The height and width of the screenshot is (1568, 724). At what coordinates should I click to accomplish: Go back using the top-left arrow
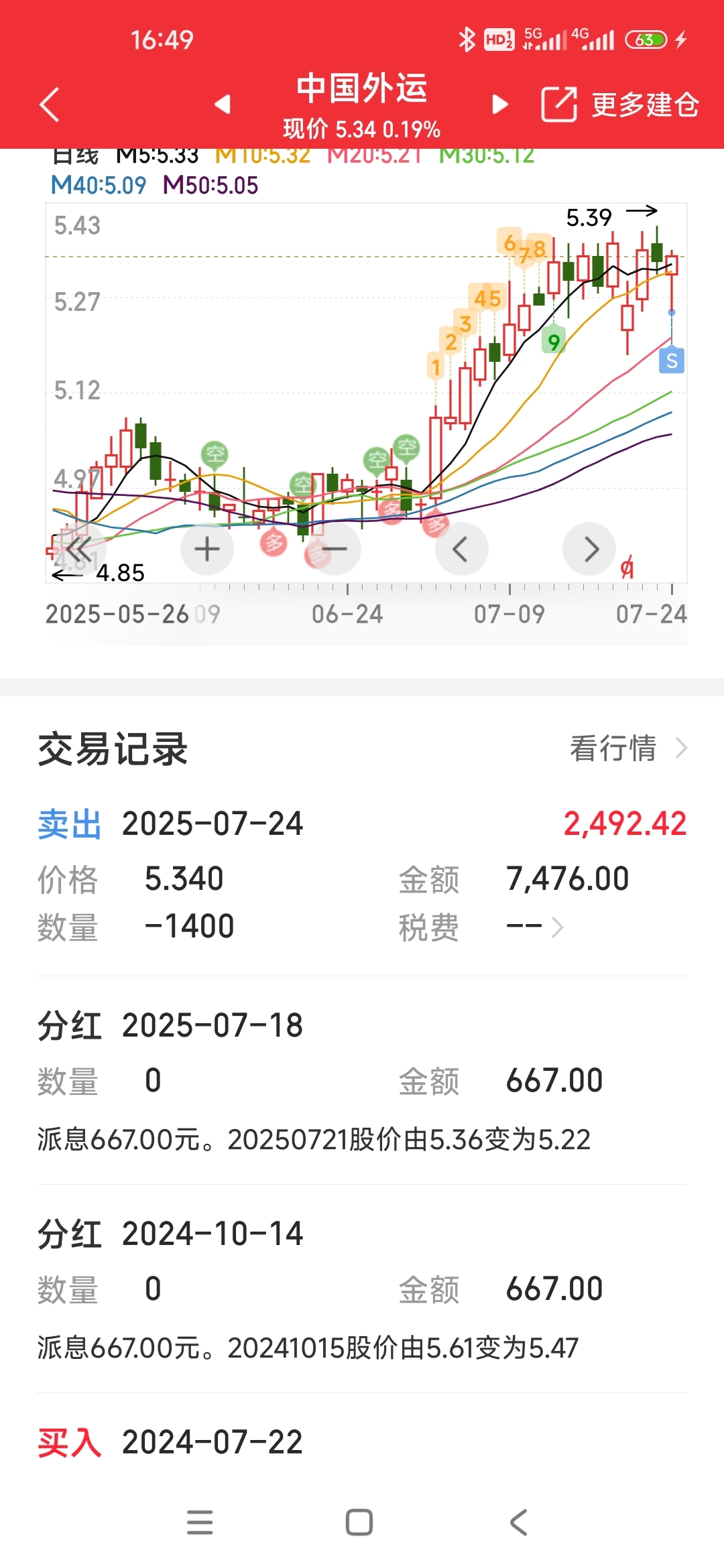coord(49,105)
